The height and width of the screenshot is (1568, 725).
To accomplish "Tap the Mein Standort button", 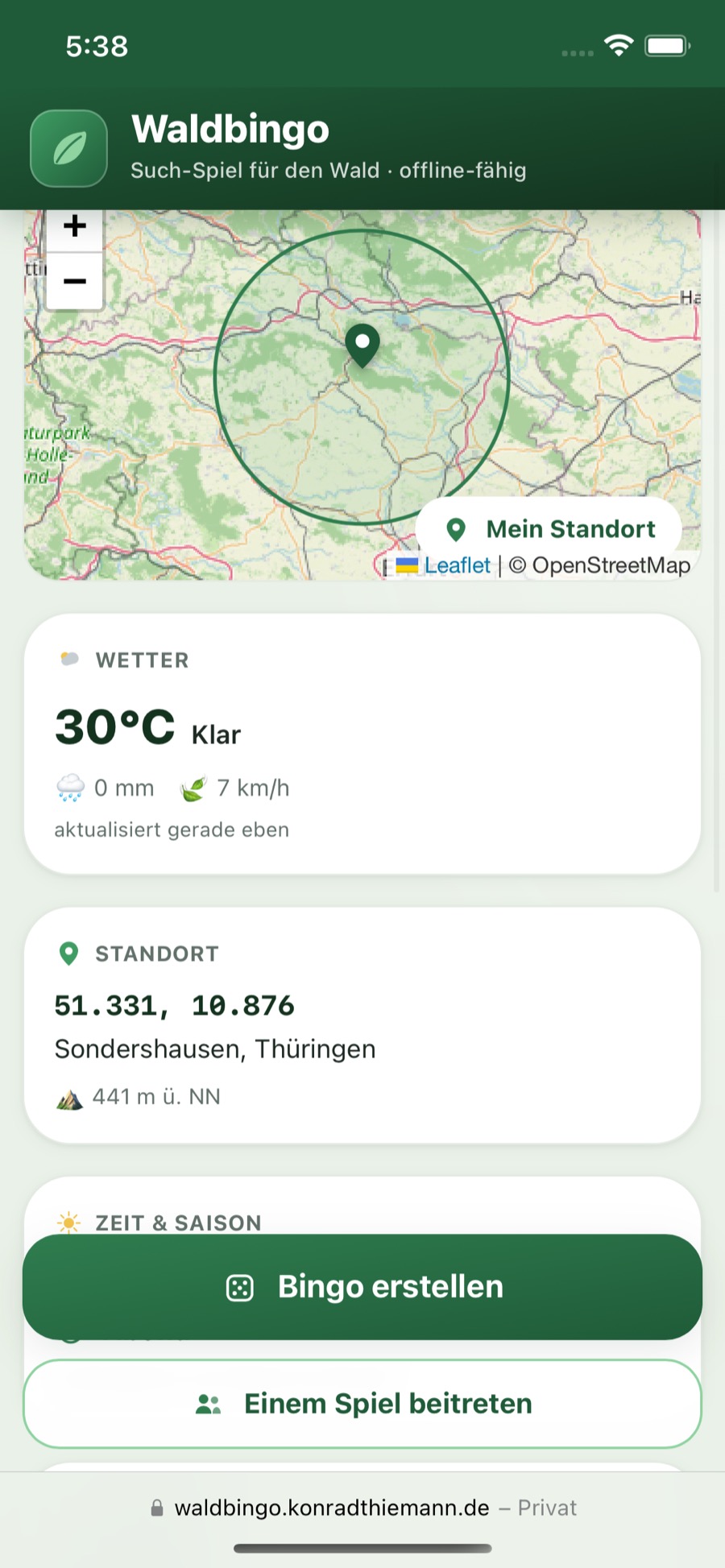I will [549, 529].
